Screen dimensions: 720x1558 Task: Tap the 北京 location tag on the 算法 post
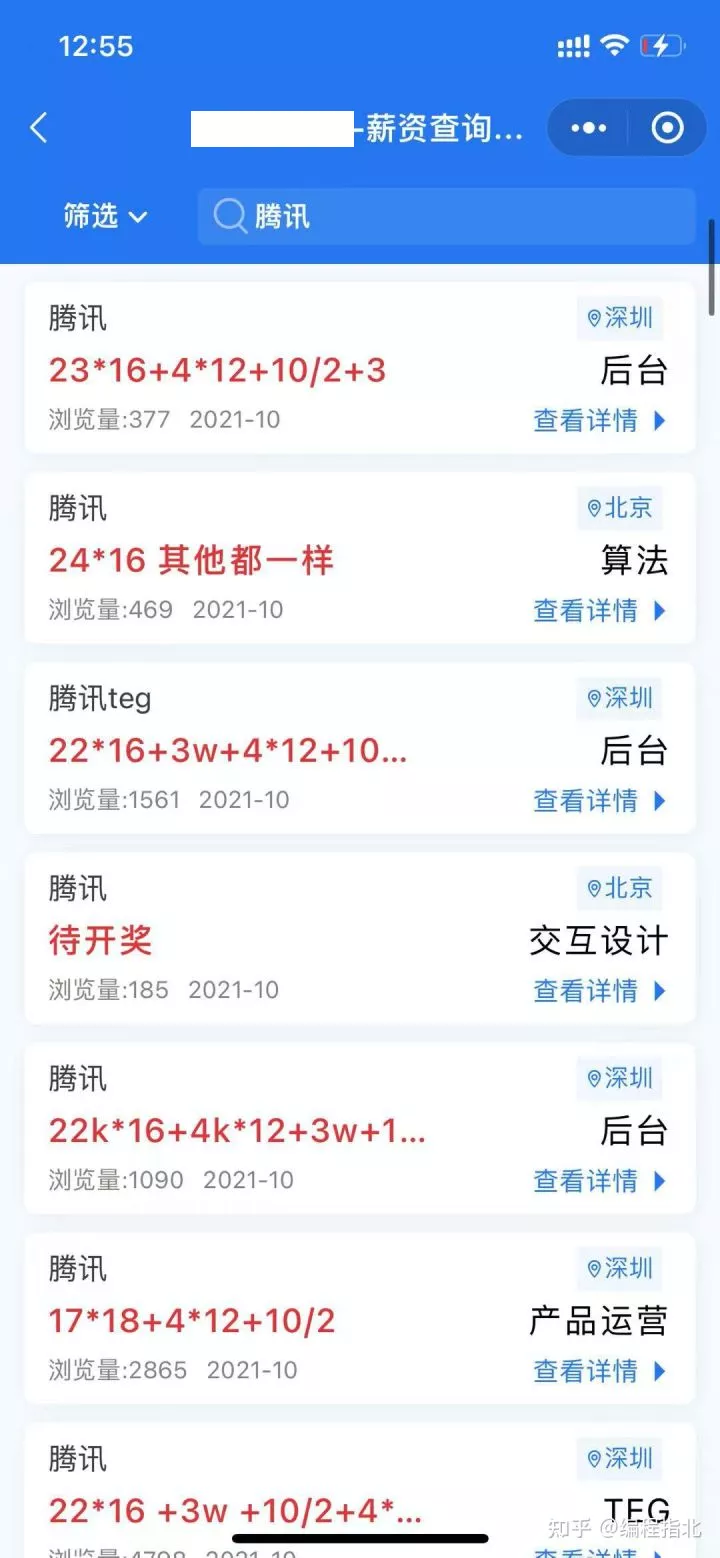tap(619, 508)
